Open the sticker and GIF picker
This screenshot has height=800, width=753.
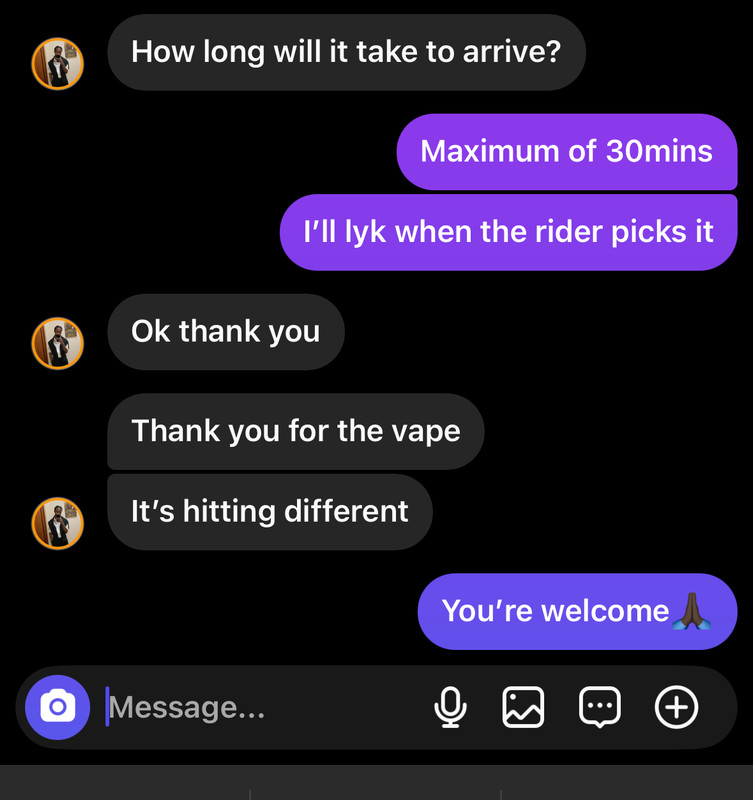[x=600, y=708]
